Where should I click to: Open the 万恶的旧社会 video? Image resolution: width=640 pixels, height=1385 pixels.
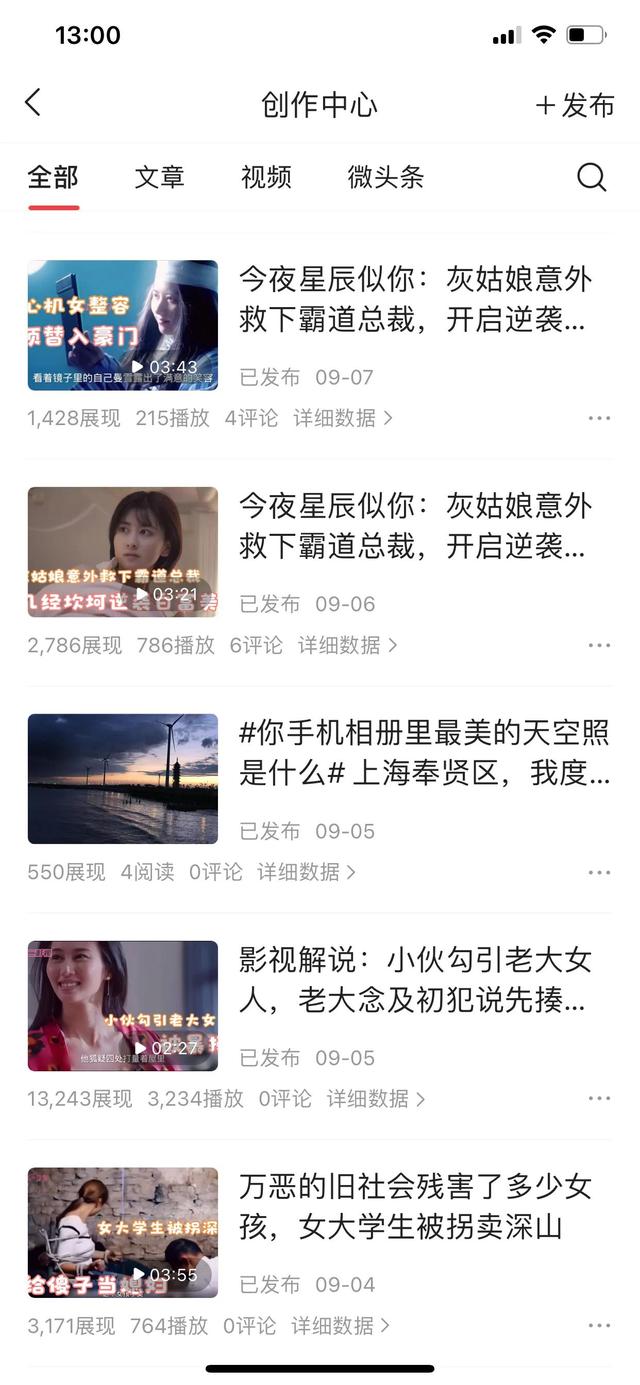point(414,1207)
